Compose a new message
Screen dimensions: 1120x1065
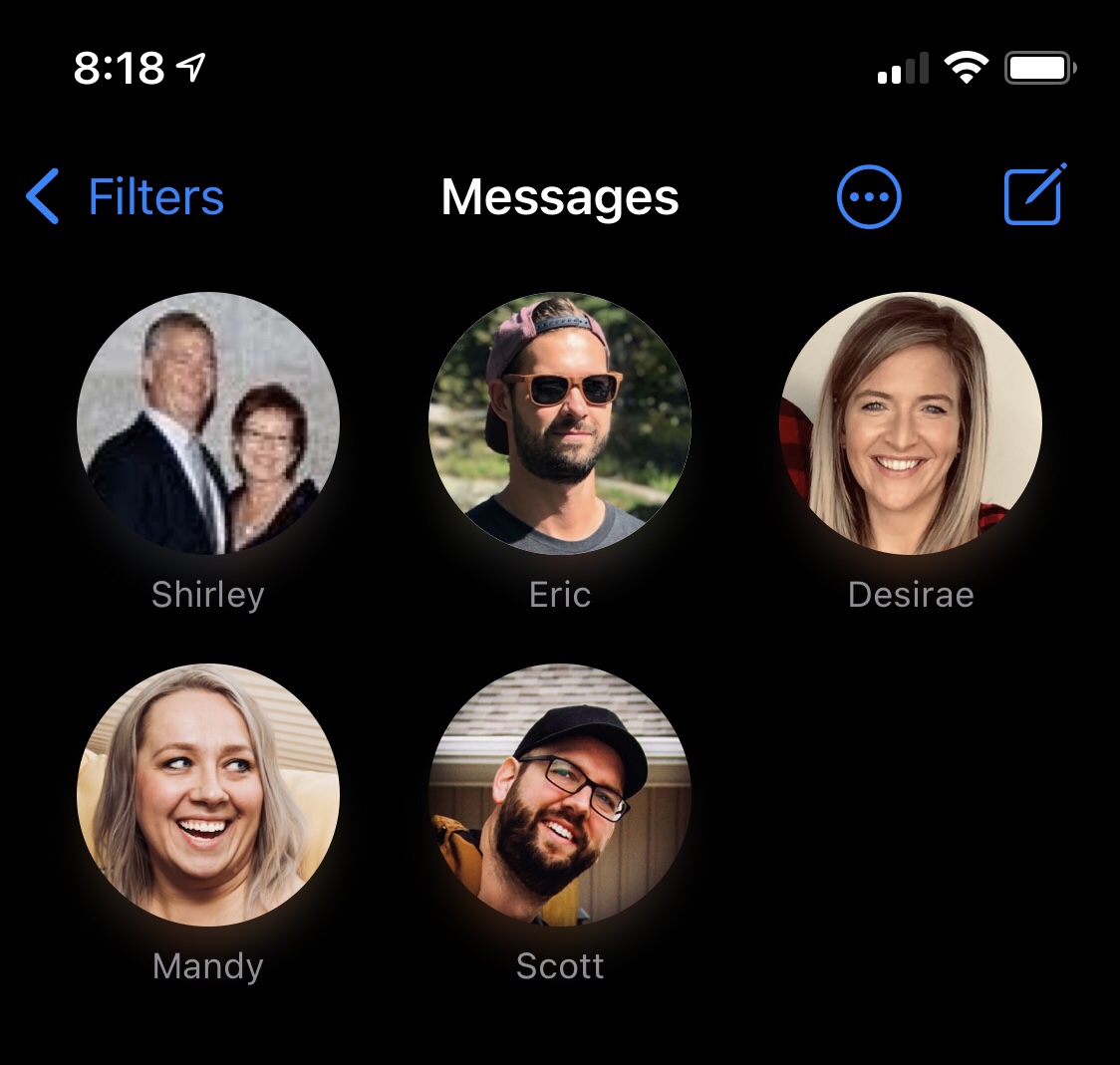pyautogui.click(x=1033, y=195)
